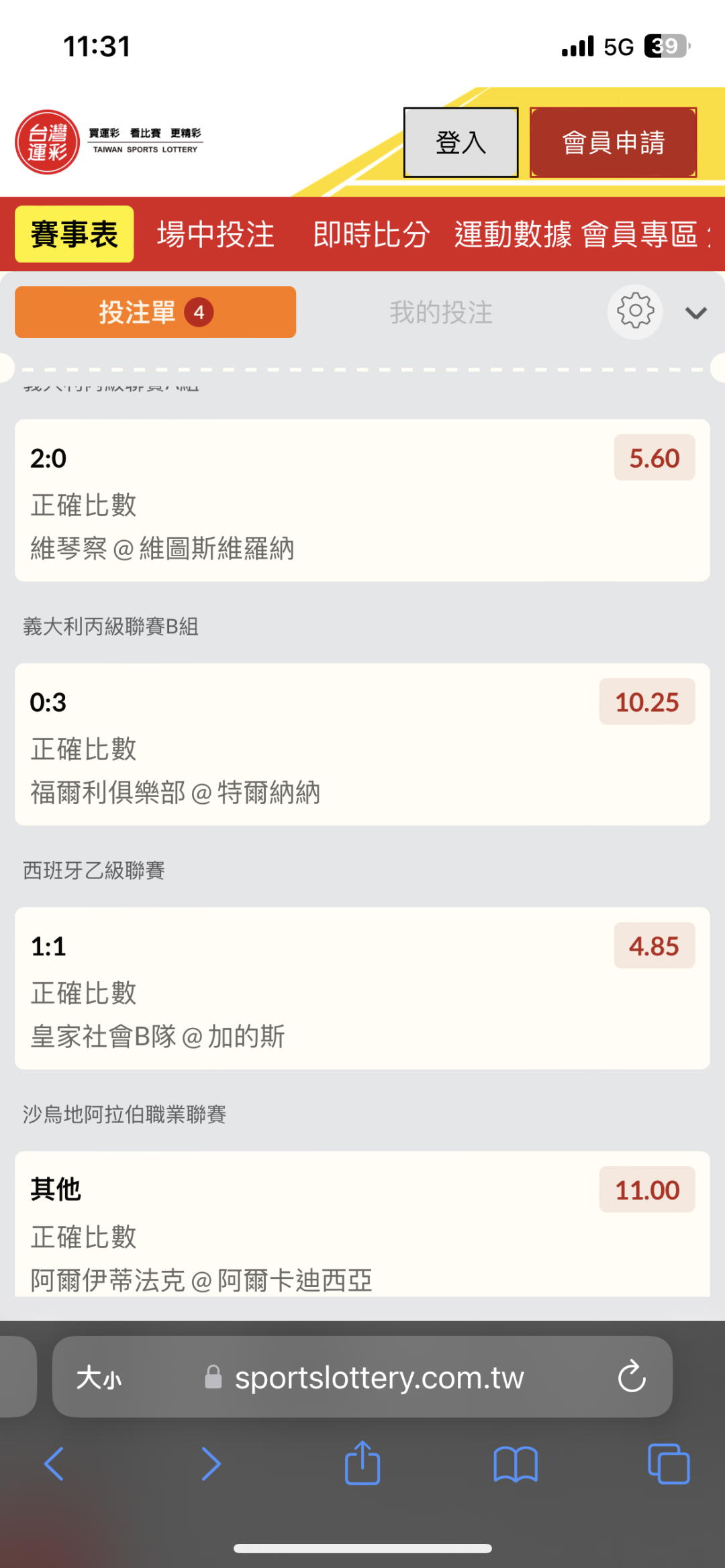
Task: Open bet slip settings gear
Action: click(635, 312)
